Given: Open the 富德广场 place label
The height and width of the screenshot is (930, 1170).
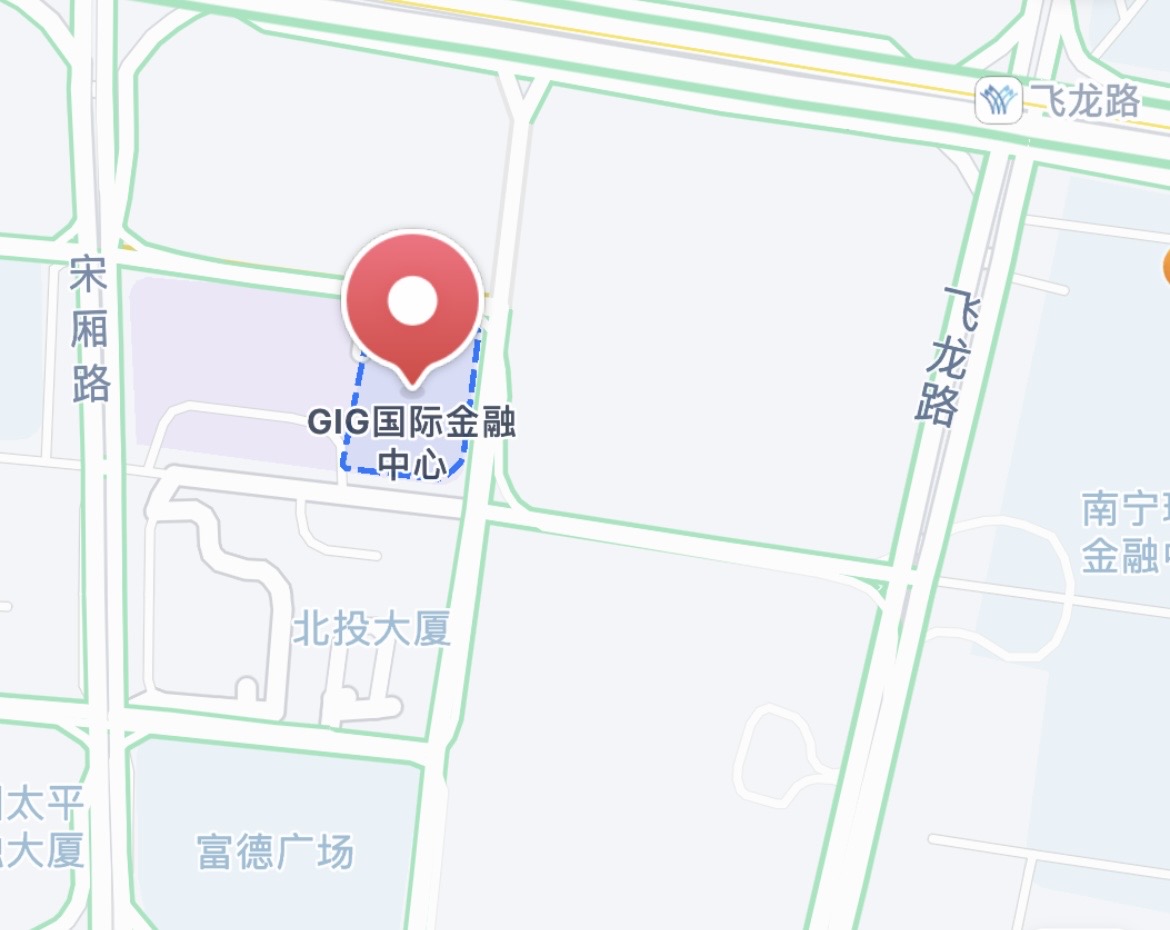Looking at the screenshot, I should pyautogui.click(x=275, y=852).
